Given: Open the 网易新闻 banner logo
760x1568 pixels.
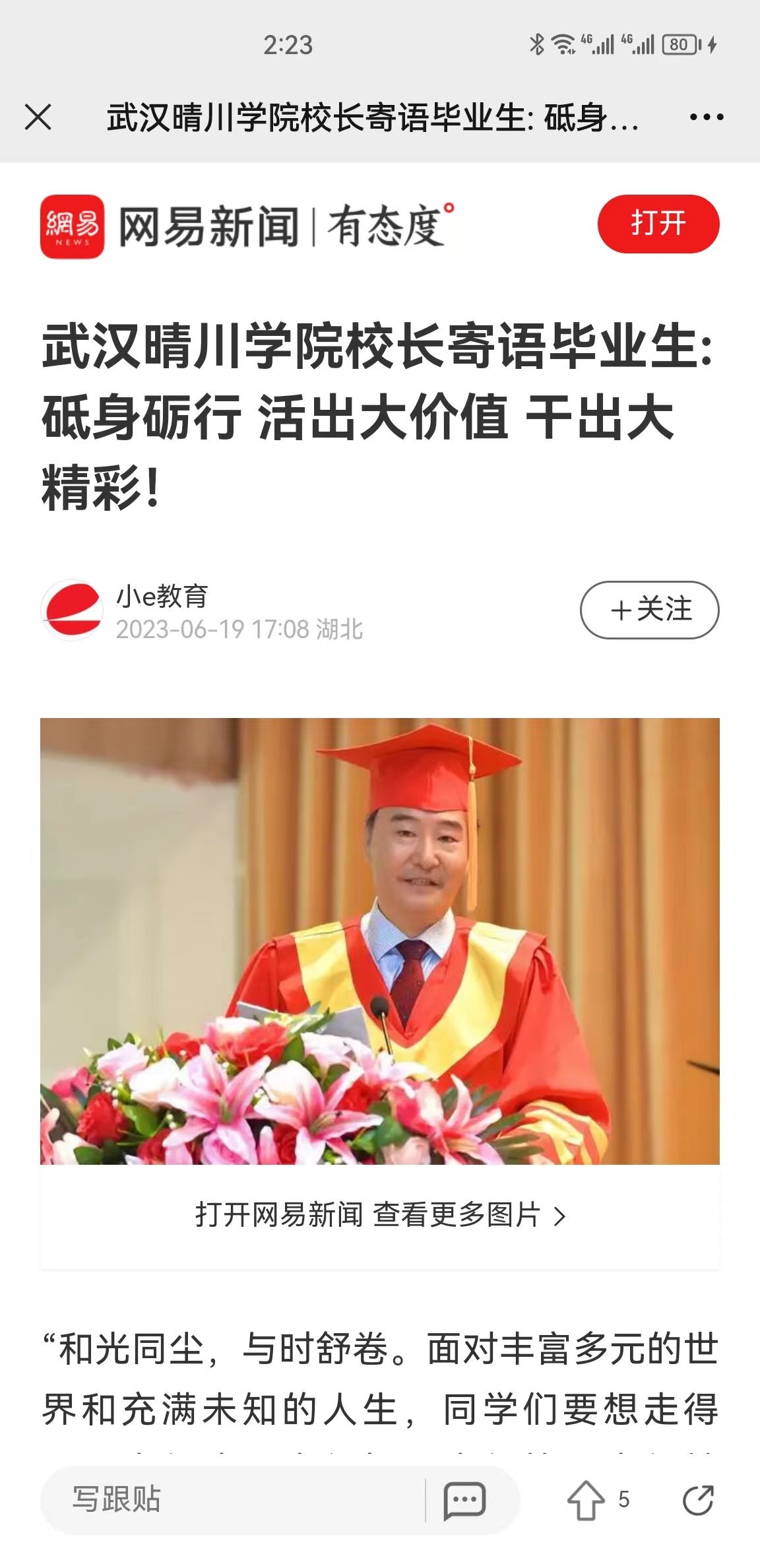Looking at the screenshot, I should tap(73, 226).
